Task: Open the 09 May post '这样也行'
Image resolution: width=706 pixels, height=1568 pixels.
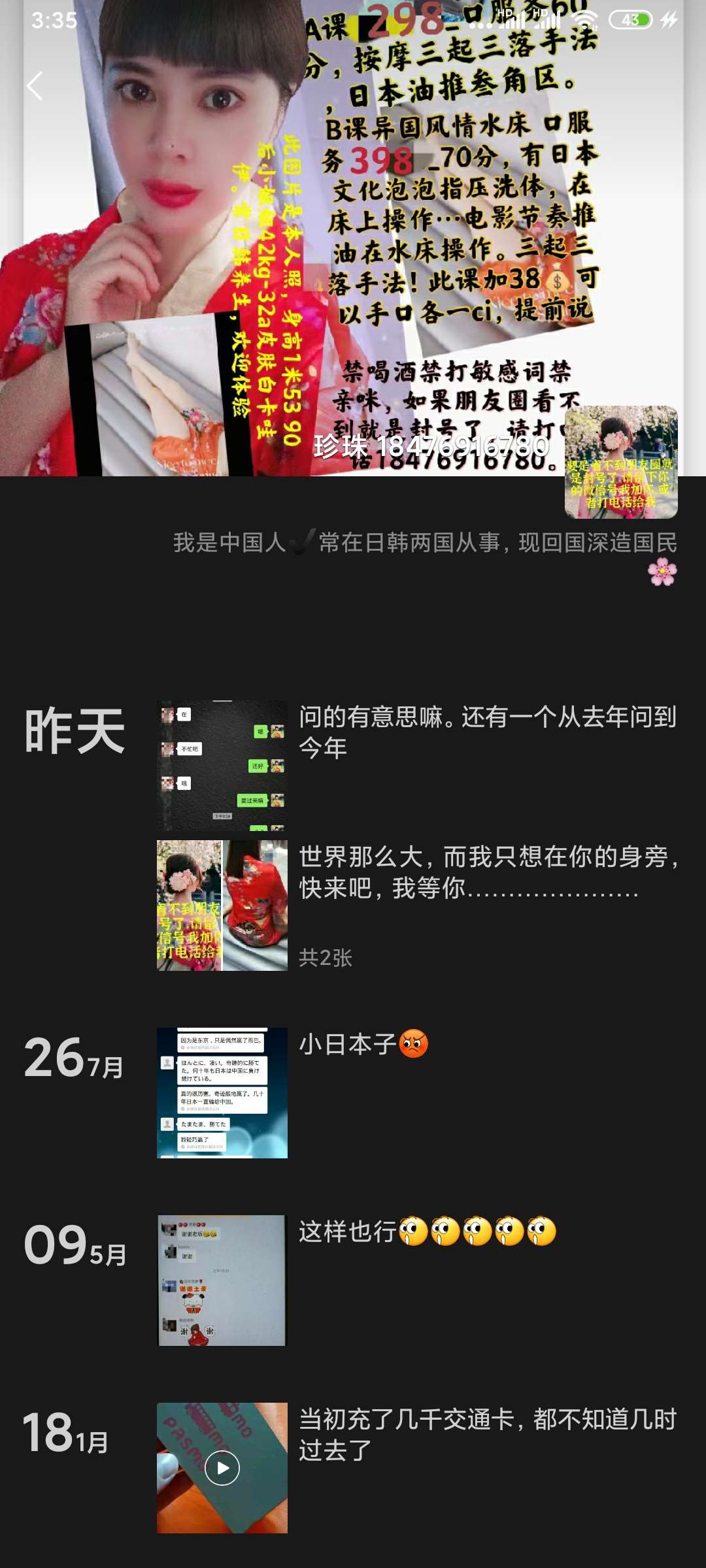Action: 222,1280
